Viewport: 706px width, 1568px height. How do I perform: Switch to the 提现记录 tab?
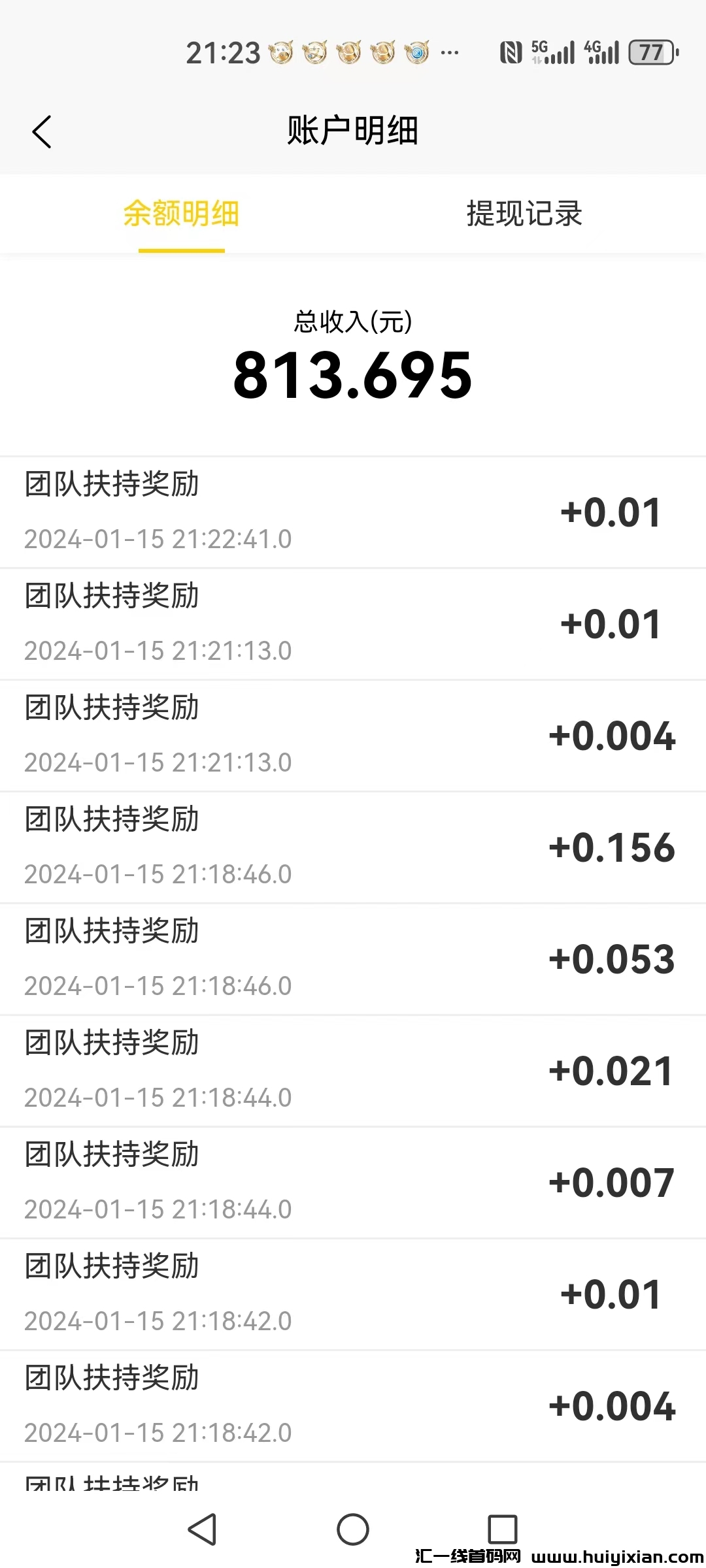pyautogui.click(x=524, y=214)
